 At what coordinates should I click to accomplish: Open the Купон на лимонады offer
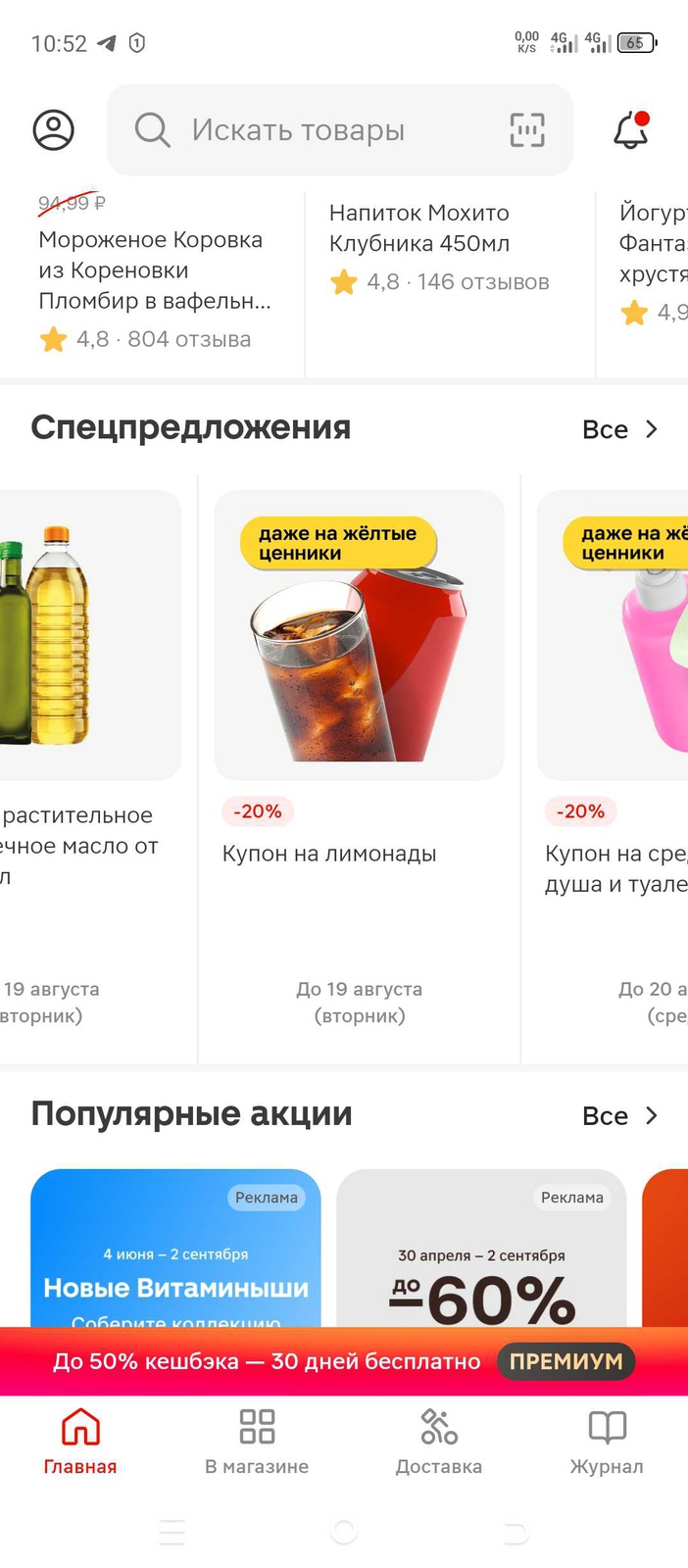(x=359, y=745)
